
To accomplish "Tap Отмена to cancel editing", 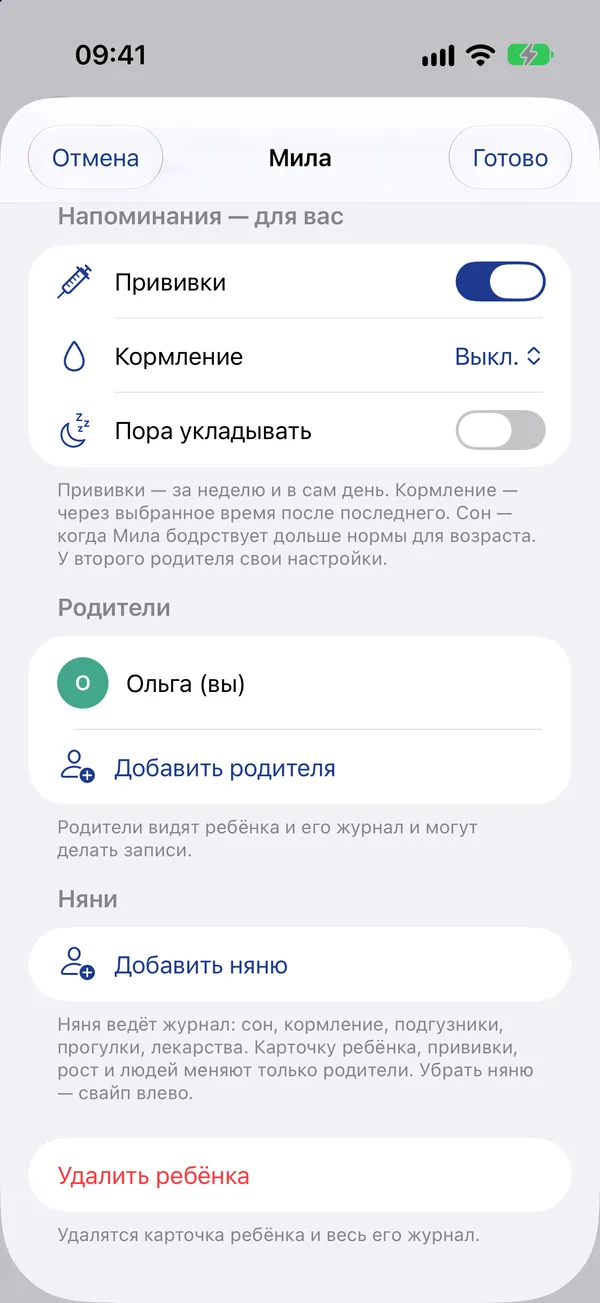I will pos(95,158).
